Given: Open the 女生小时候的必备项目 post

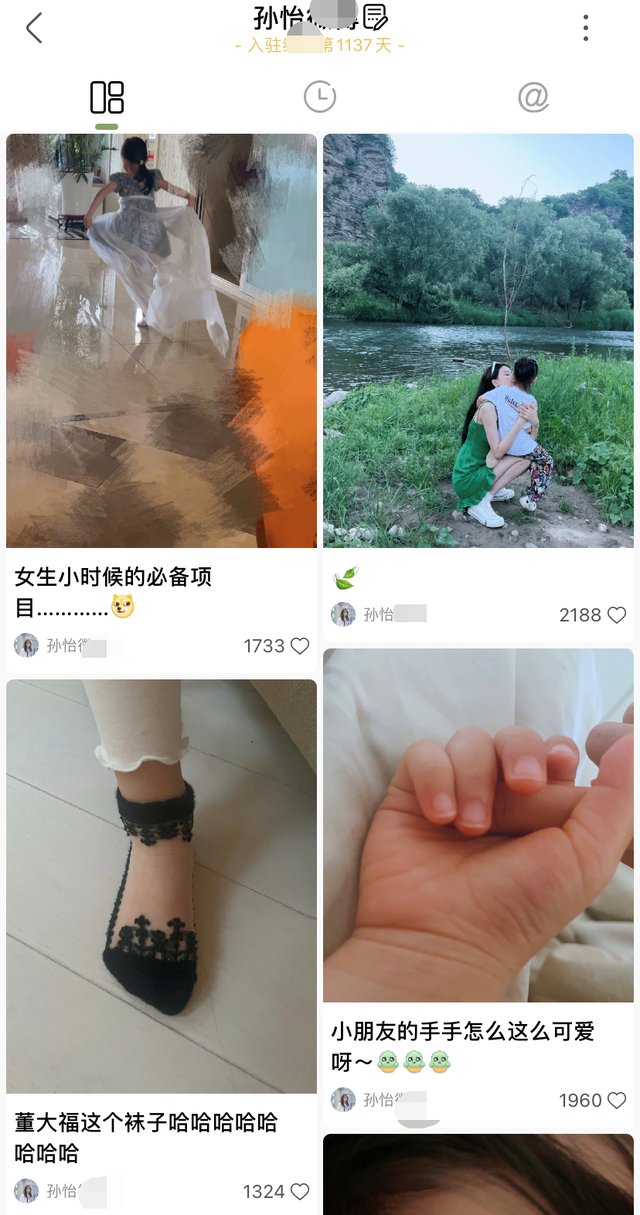Looking at the screenshot, I should (x=161, y=341).
